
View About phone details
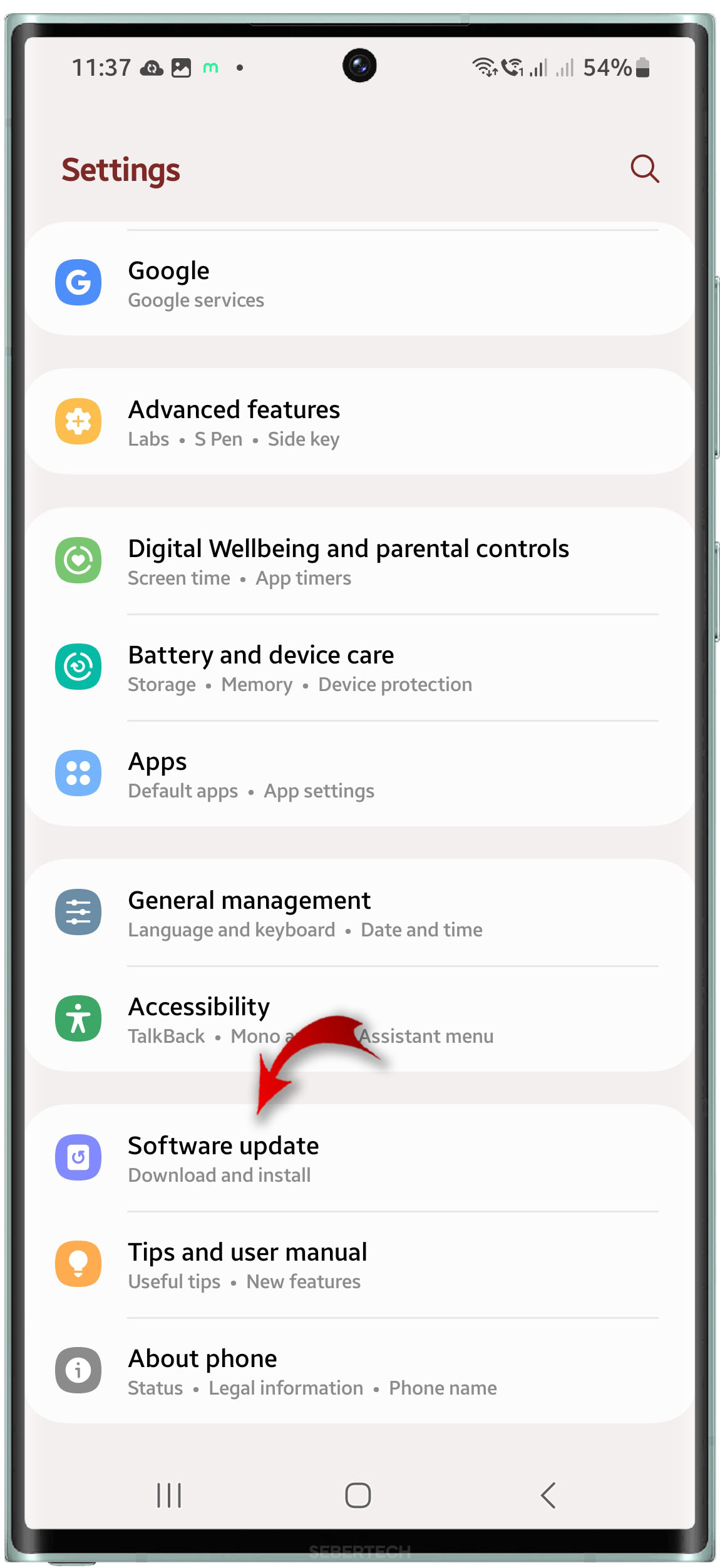[x=360, y=1371]
